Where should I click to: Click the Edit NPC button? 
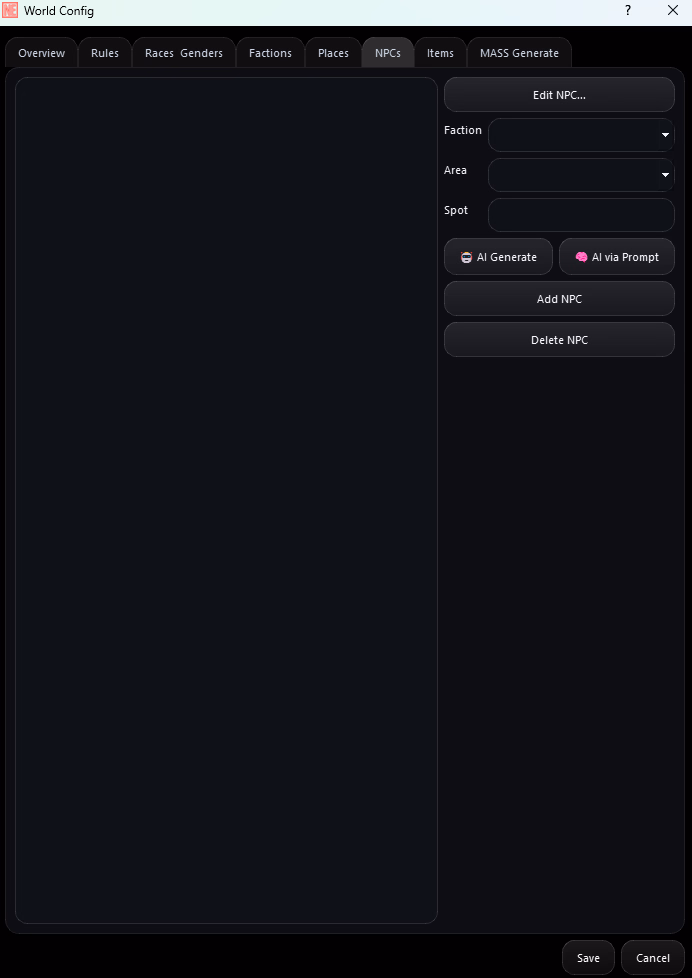(x=559, y=95)
